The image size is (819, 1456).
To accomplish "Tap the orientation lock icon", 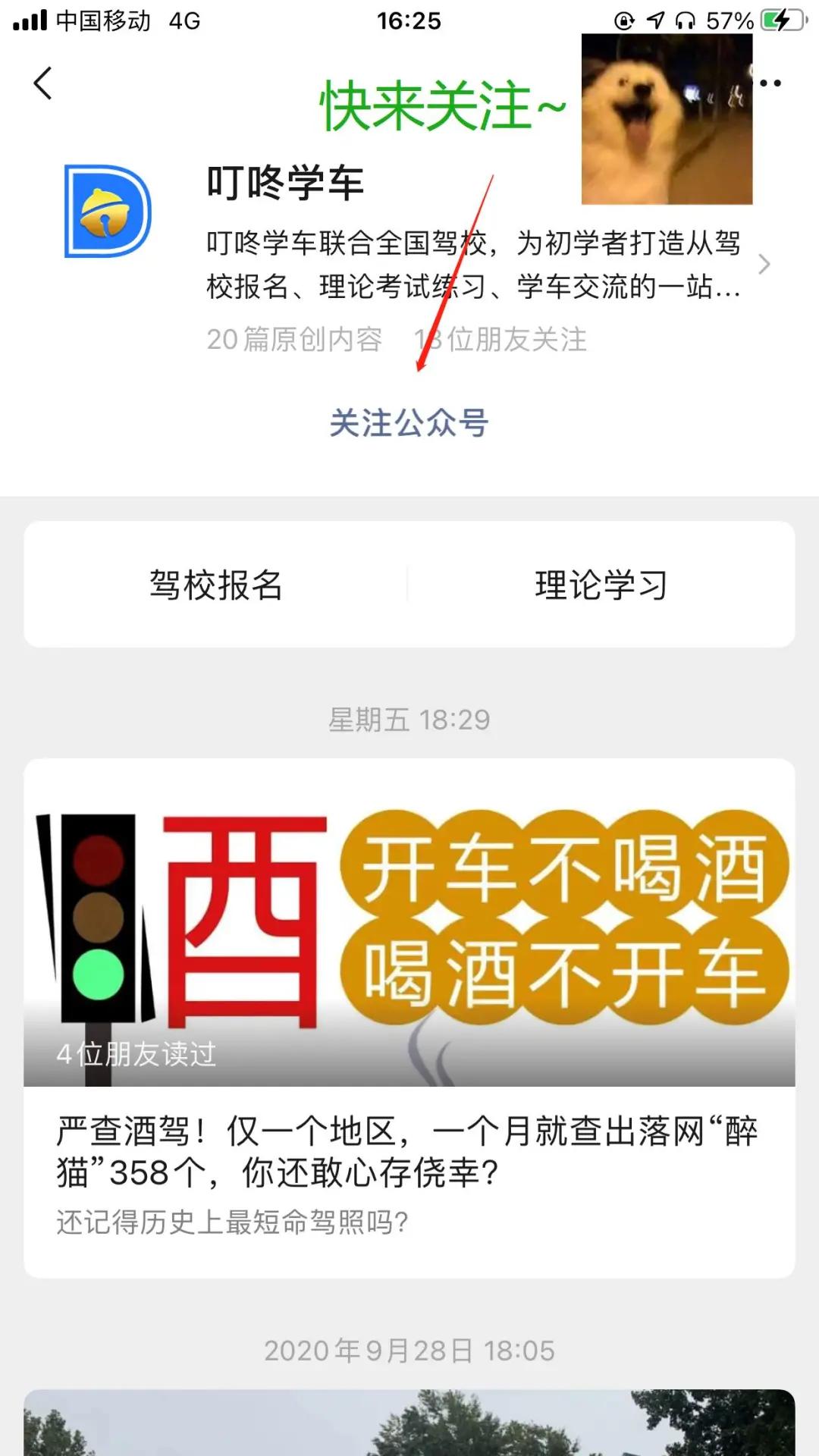I will click(x=623, y=19).
